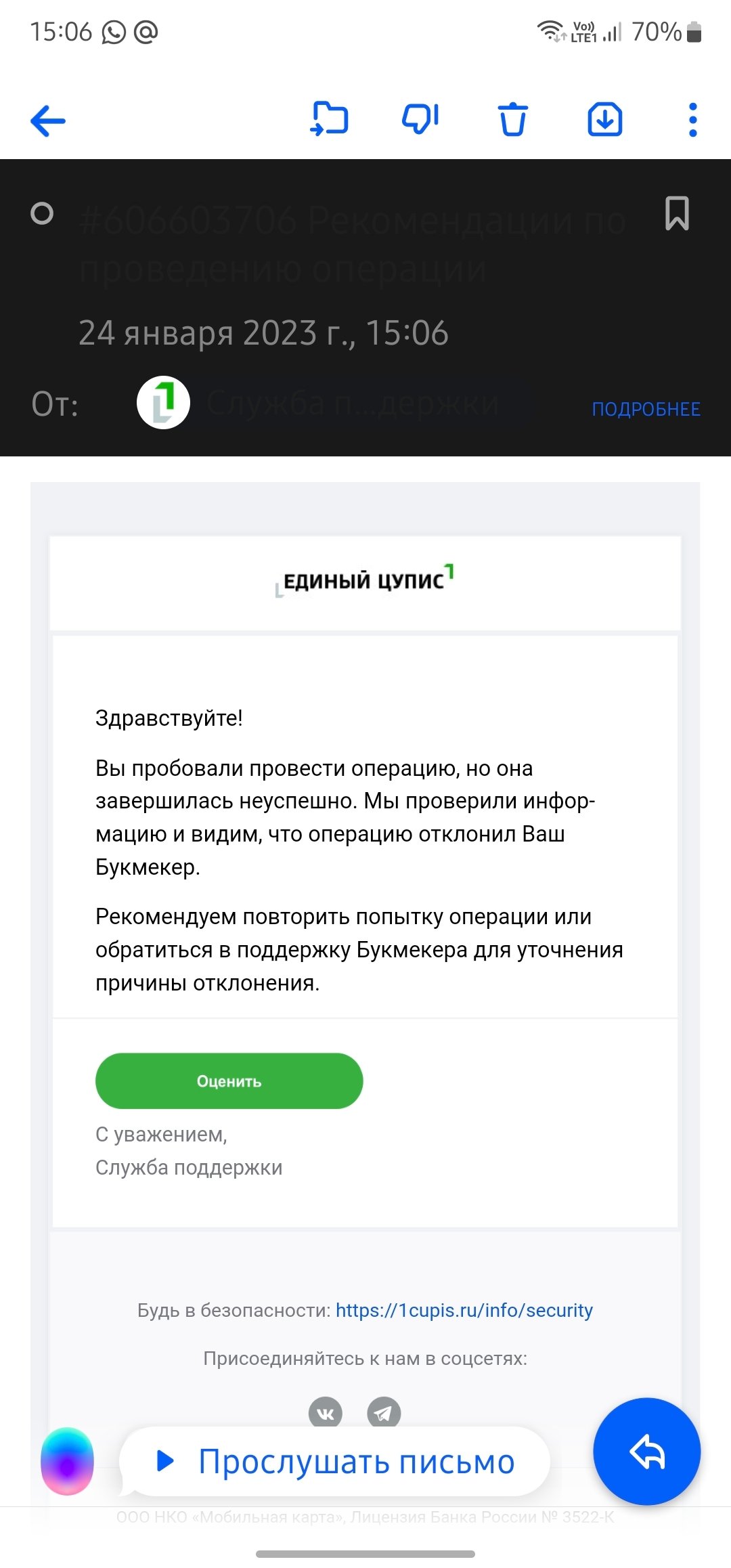Viewport: 731px width, 1568px height.
Task: Bookmark this email with the flag
Action: (x=677, y=214)
